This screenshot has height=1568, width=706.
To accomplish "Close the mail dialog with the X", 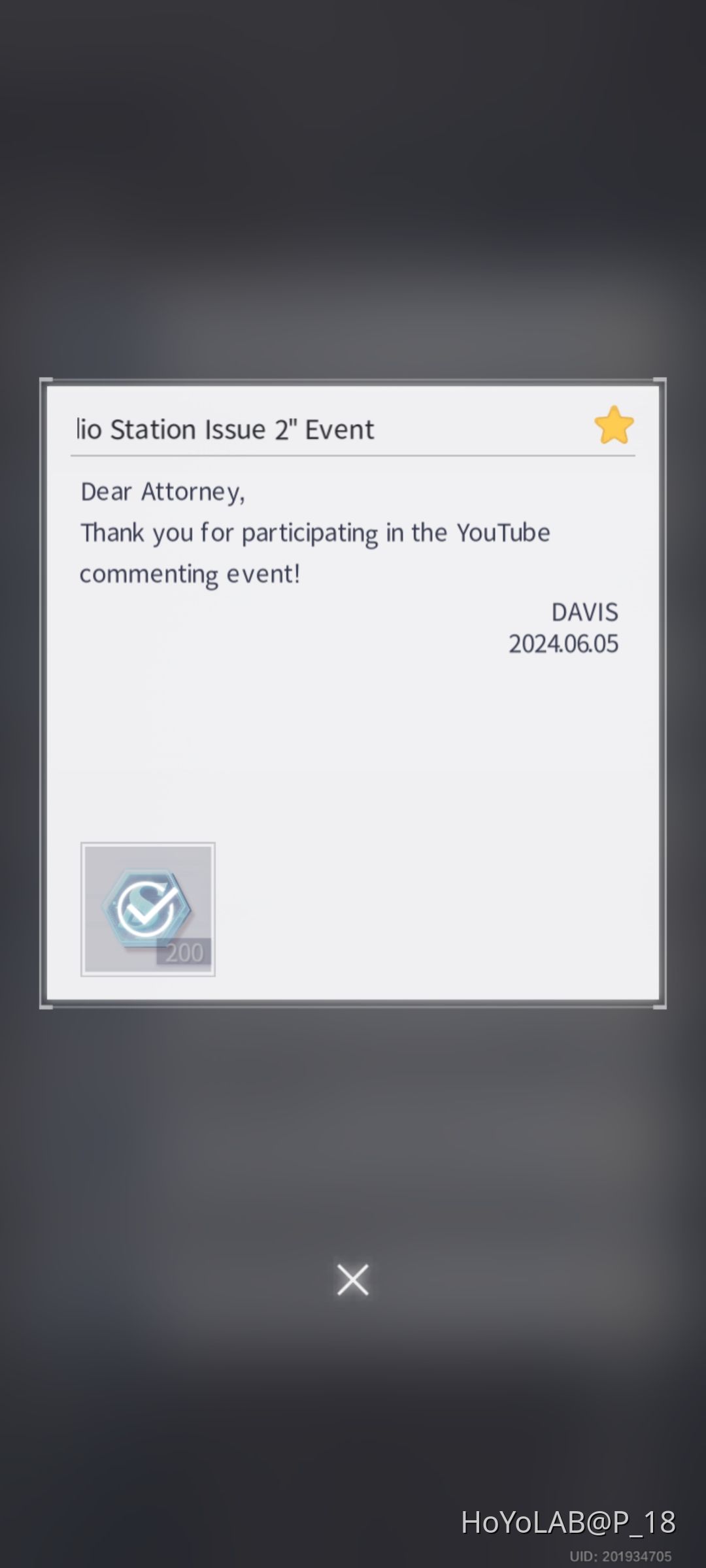I will (352, 1279).
